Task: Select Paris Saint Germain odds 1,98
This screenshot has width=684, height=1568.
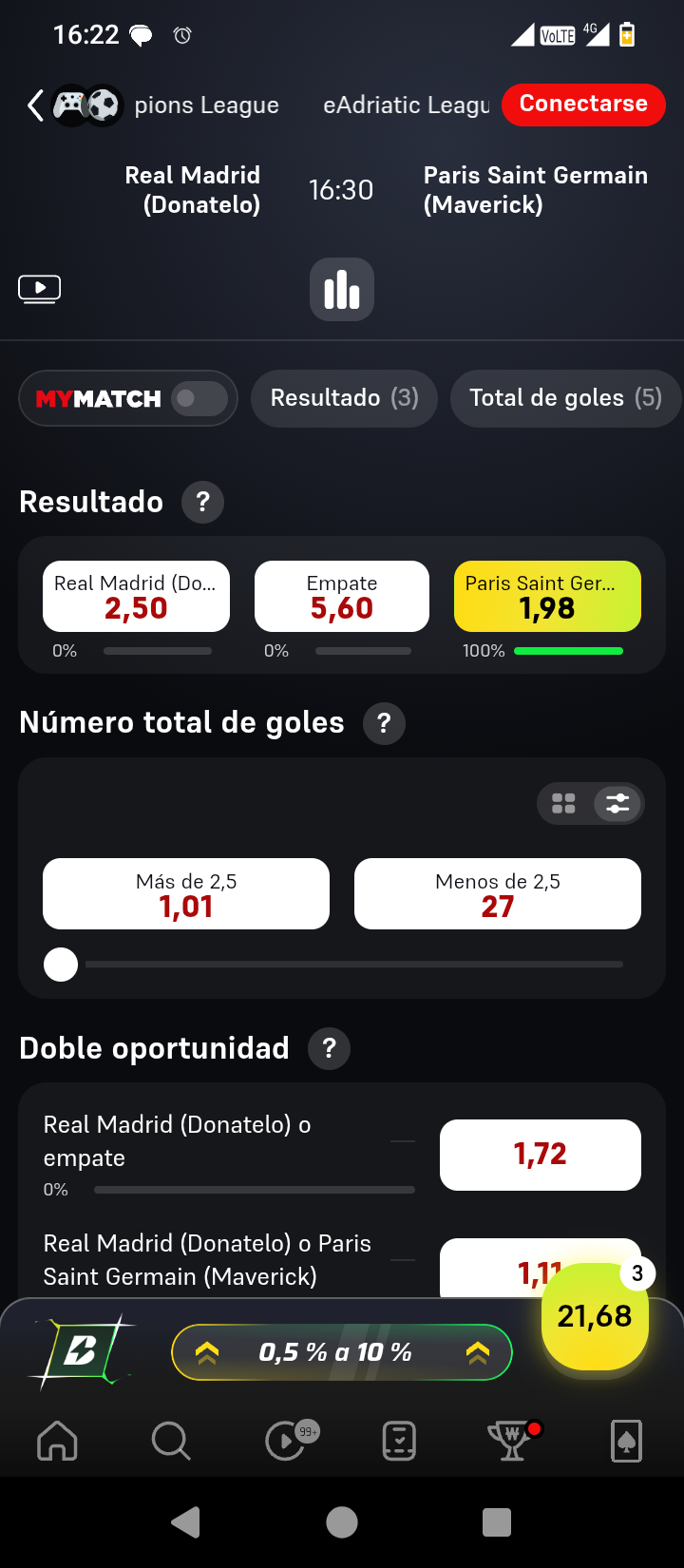Action: coord(547,597)
